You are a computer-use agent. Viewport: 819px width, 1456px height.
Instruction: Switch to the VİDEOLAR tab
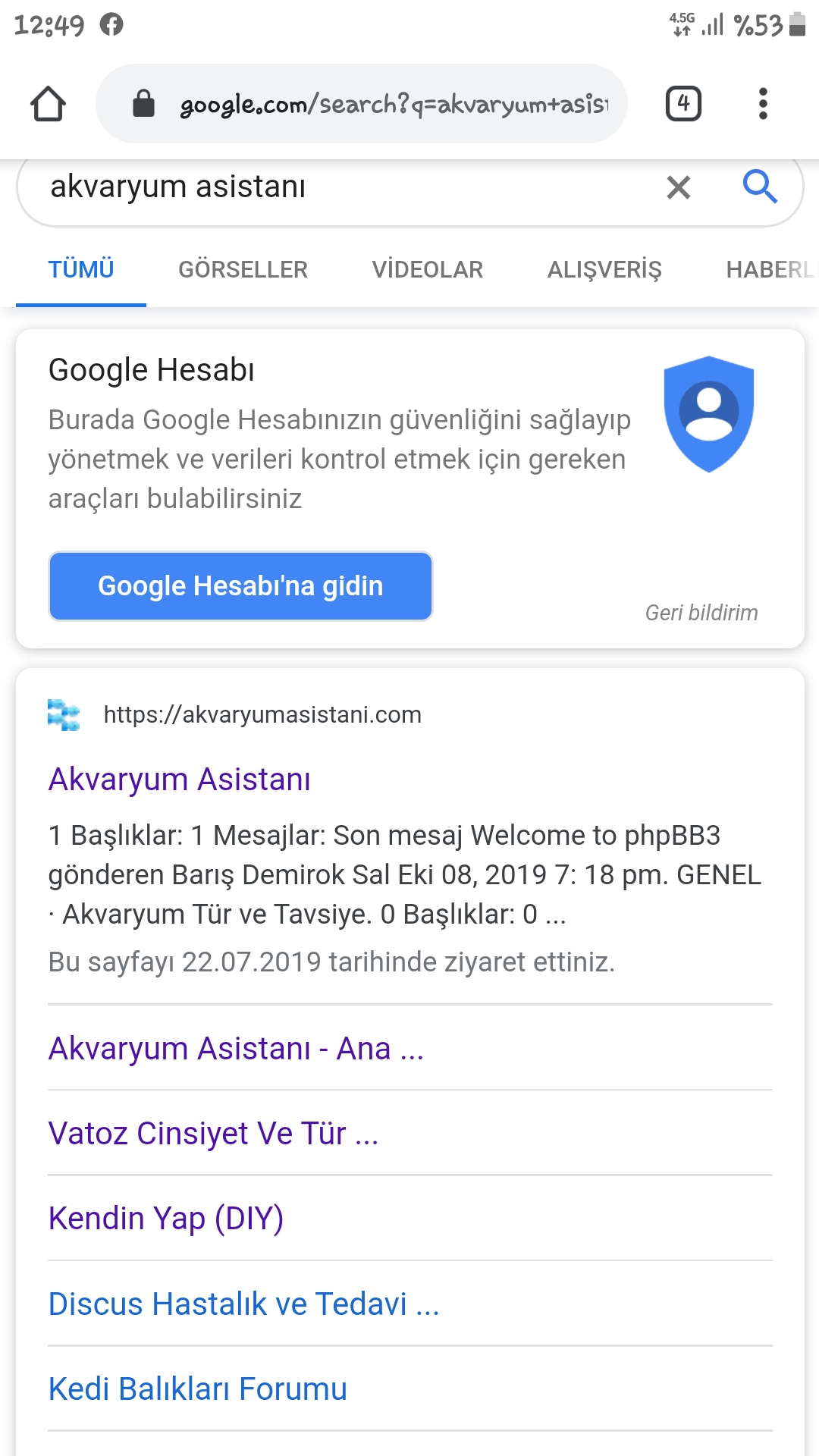click(427, 269)
